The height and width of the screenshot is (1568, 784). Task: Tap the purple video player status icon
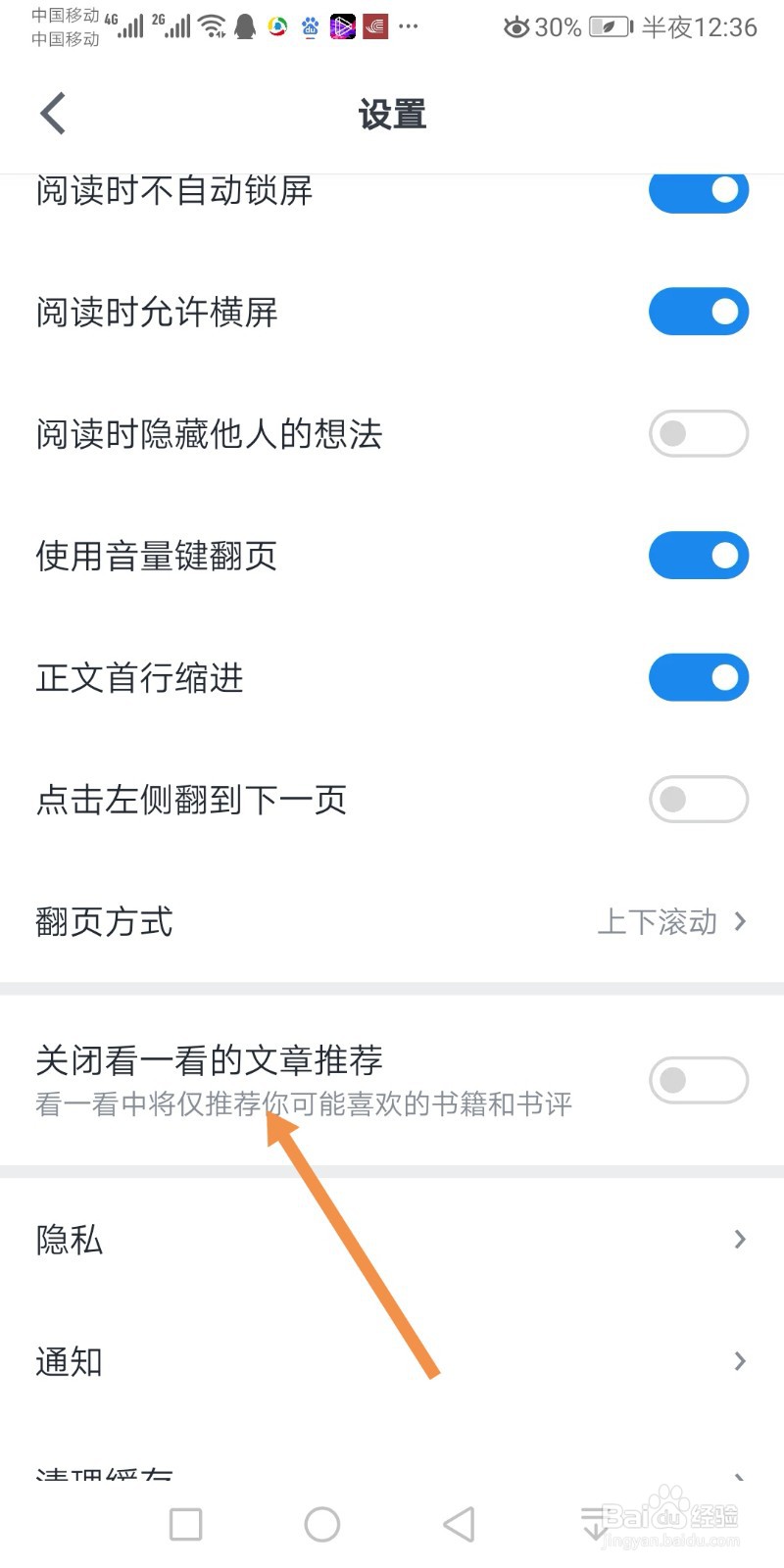[x=342, y=26]
